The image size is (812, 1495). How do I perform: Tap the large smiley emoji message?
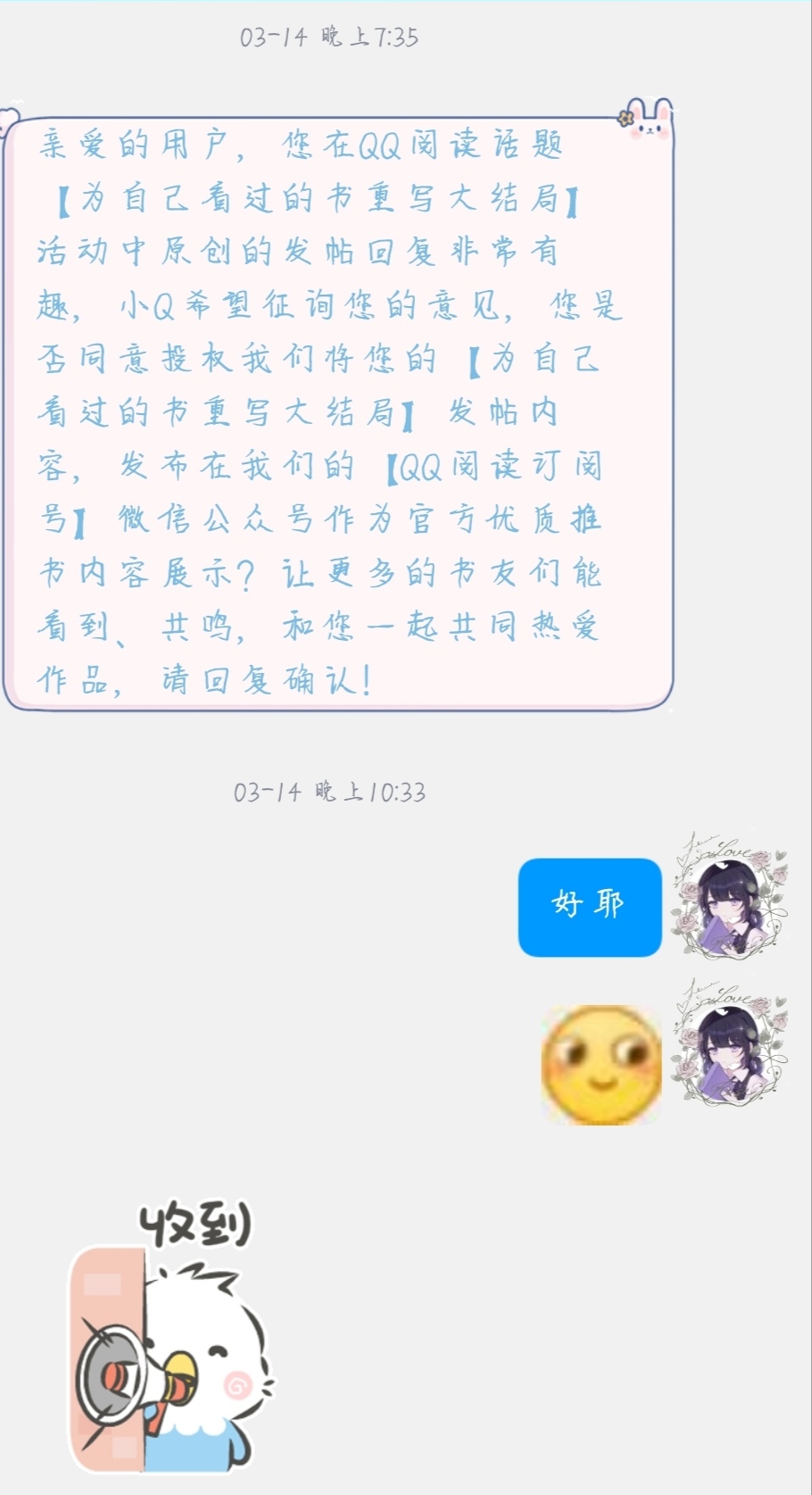pos(601,1064)
